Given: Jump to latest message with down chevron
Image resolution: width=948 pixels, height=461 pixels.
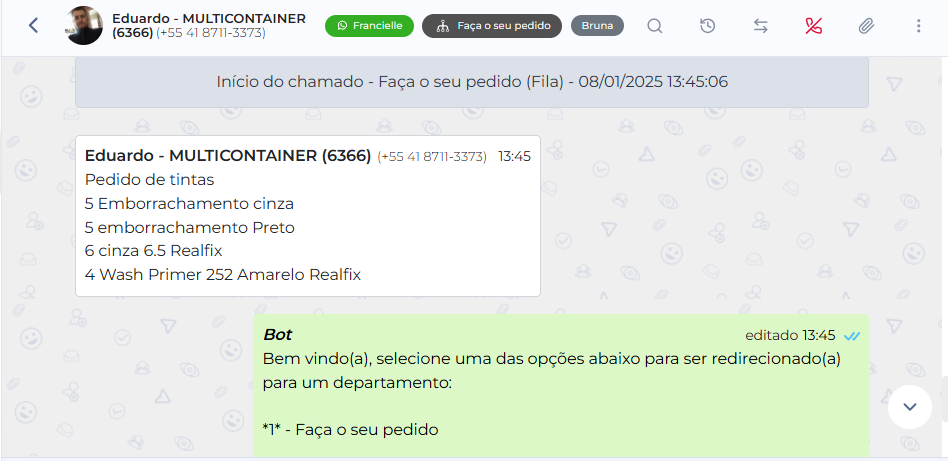Looking at the screenshot, I should click(909, 407).
